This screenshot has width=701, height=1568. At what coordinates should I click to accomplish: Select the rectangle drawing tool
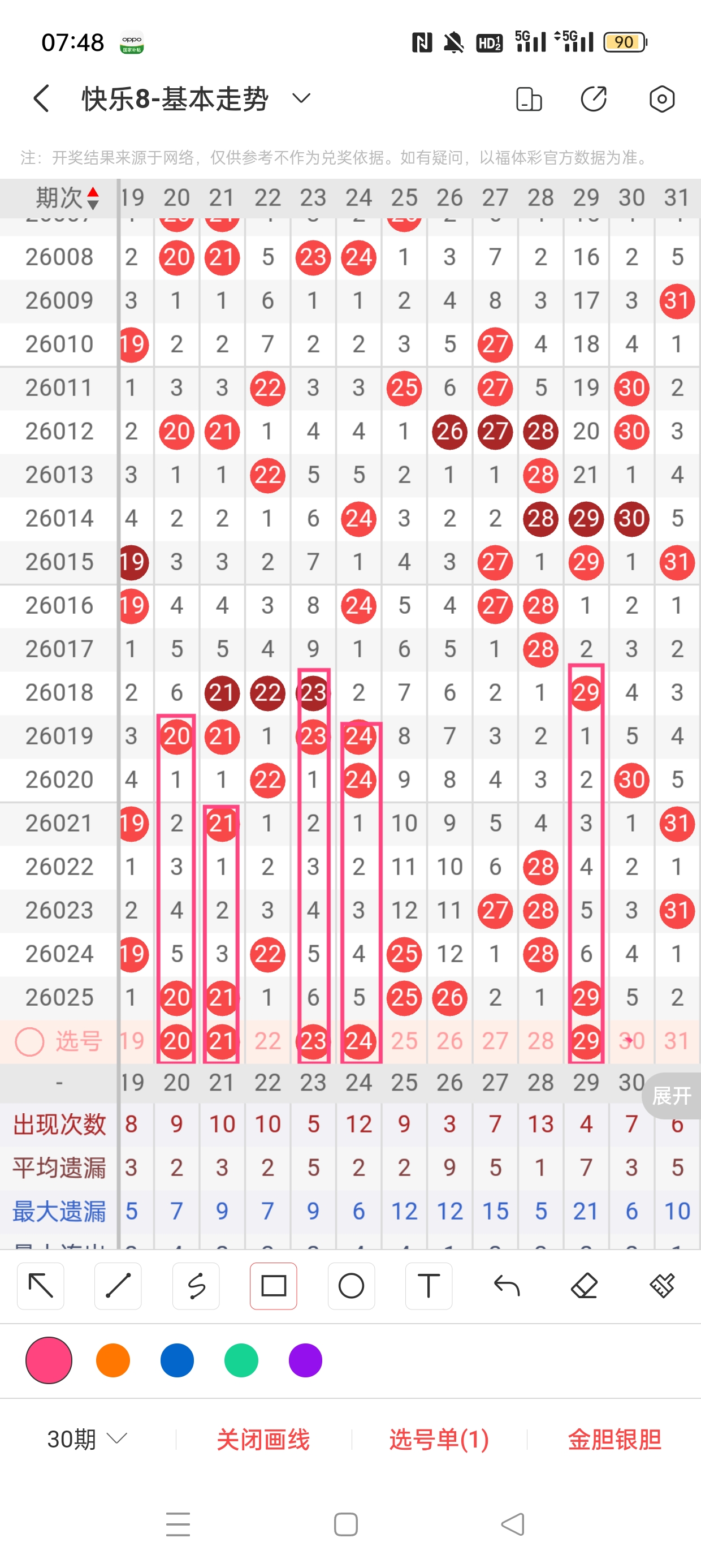point(273,1286)
